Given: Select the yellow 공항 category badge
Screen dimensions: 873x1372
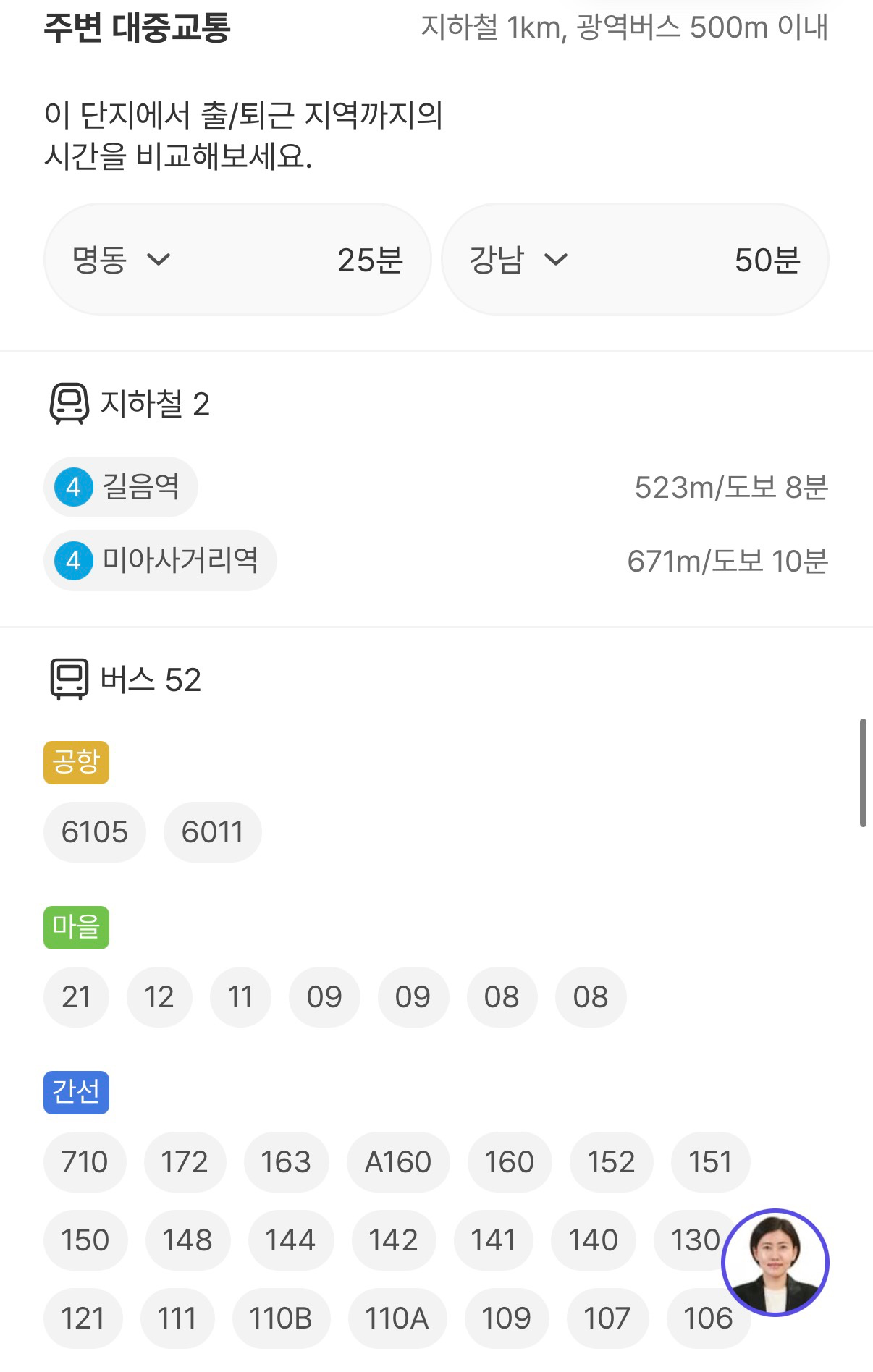Looking at the screenshot, I should 76,762.
